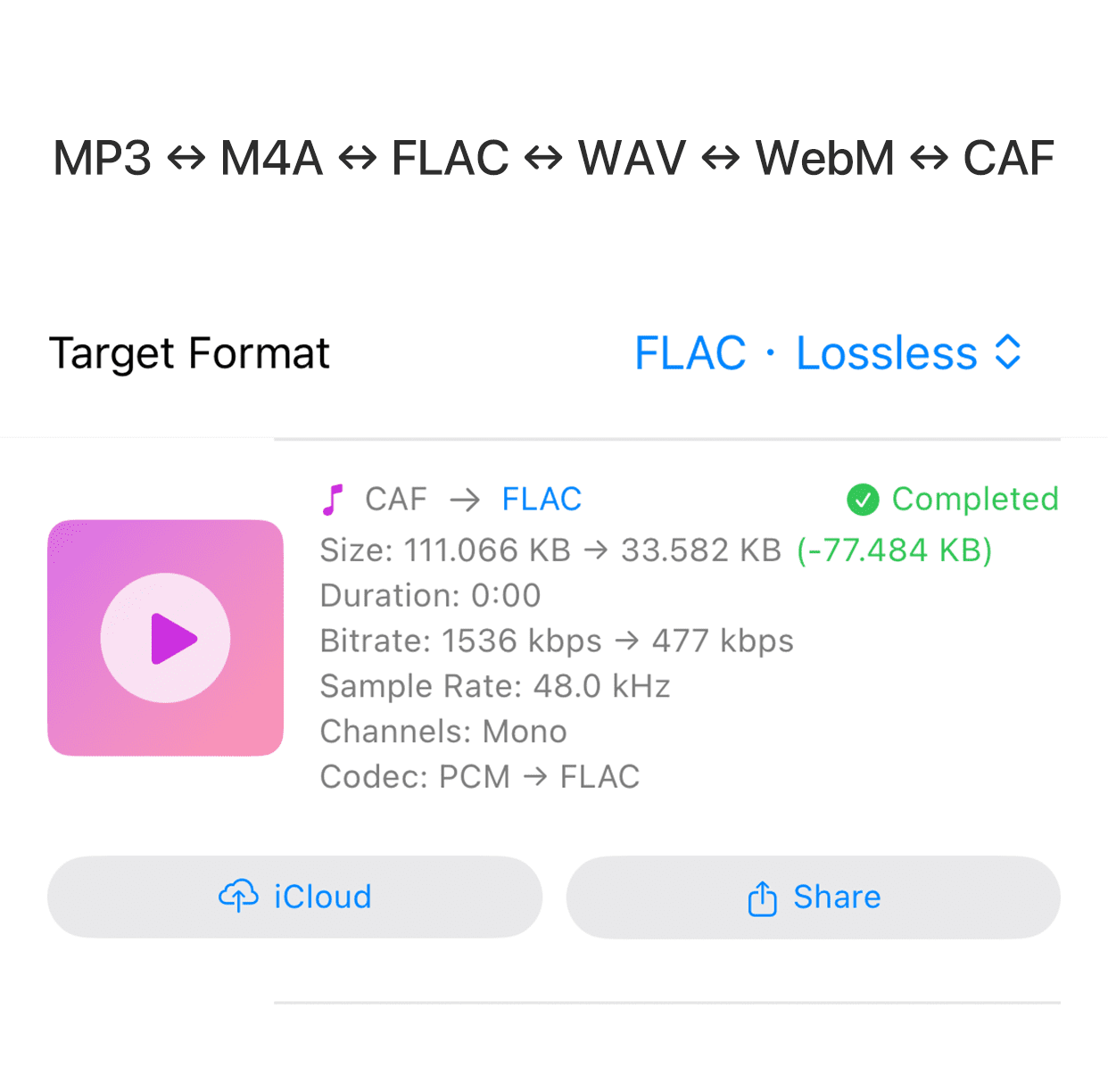This screenshot has height=1092, width=1108.
Task: Share the converted FLAC file
Action: [x=813, y=897]
